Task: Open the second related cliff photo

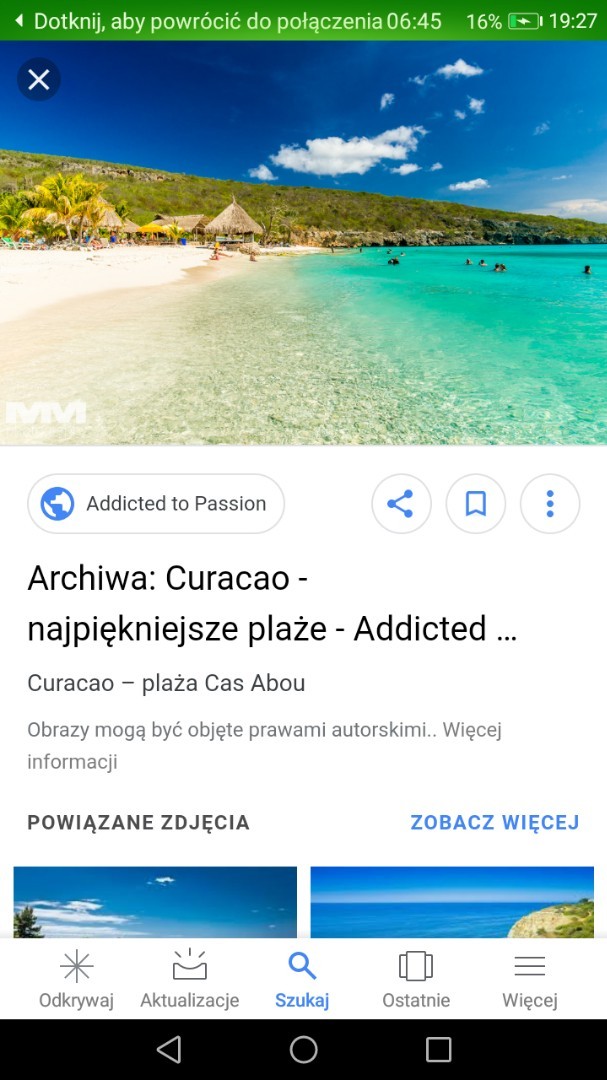Action: pyautogui.click(x=452, y=902)
